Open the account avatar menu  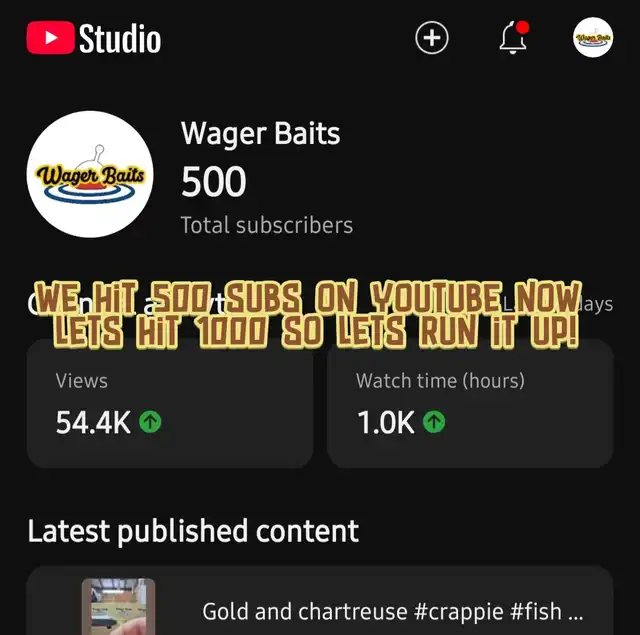coord(593,39)
